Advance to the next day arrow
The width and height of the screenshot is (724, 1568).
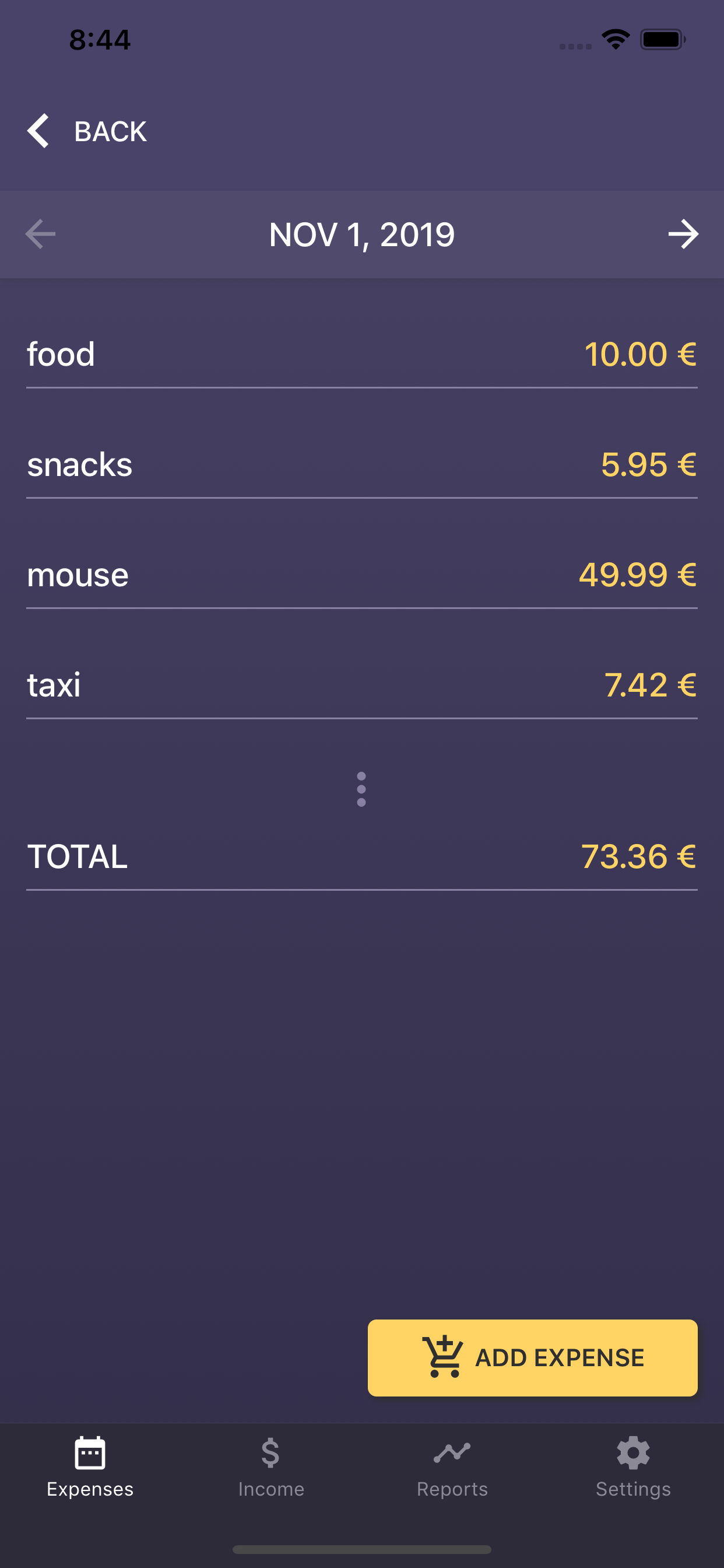point(683,235)
